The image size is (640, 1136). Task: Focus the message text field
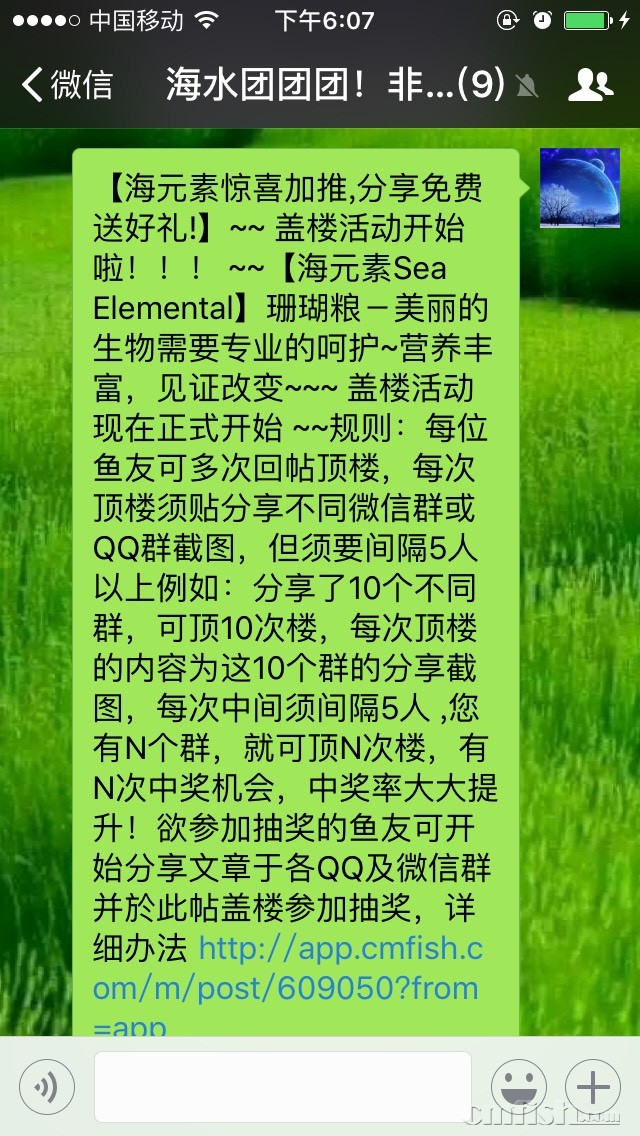[x=282, y=1087]
